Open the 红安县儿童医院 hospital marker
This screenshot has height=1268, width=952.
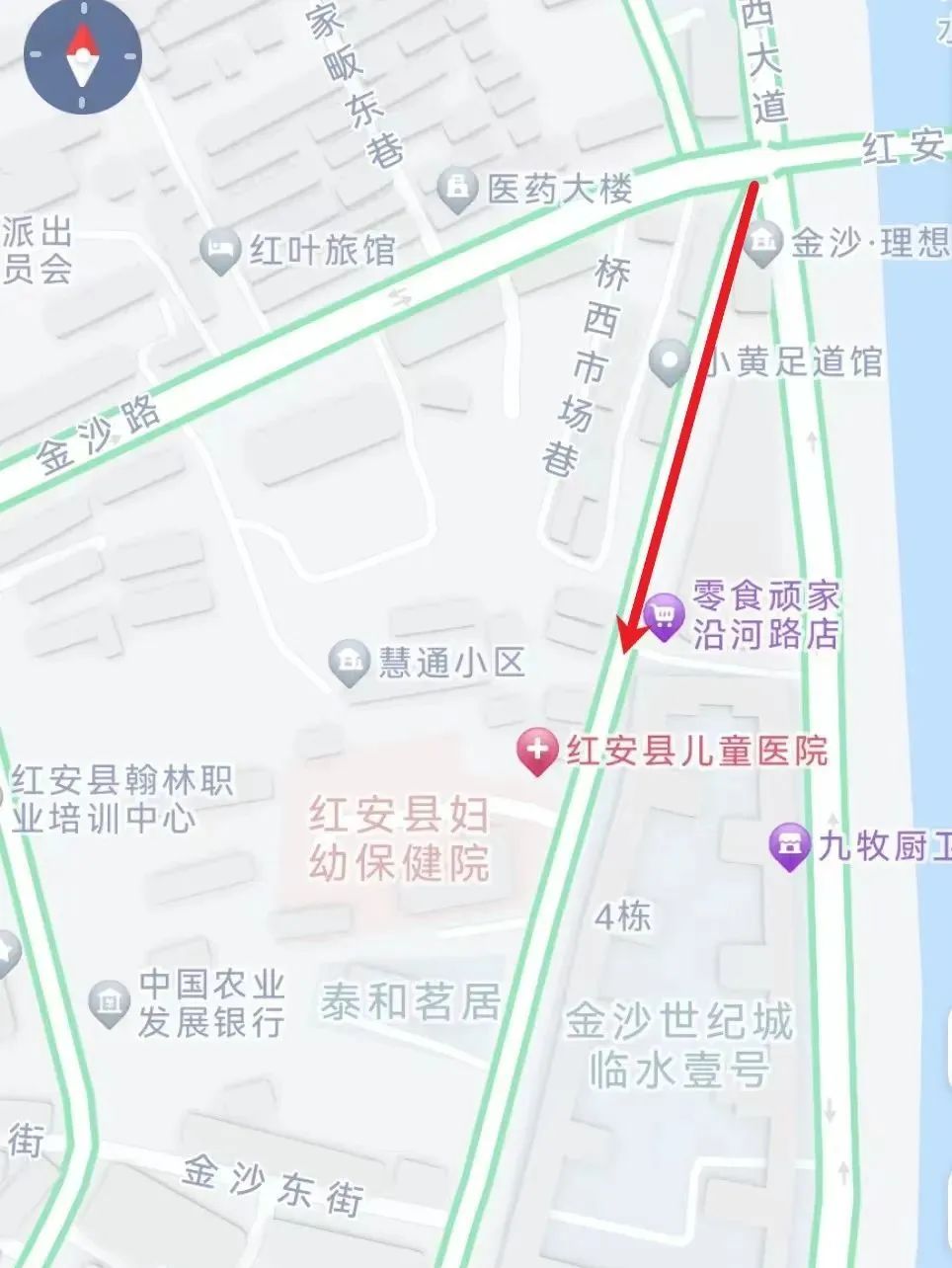[538, 751]
